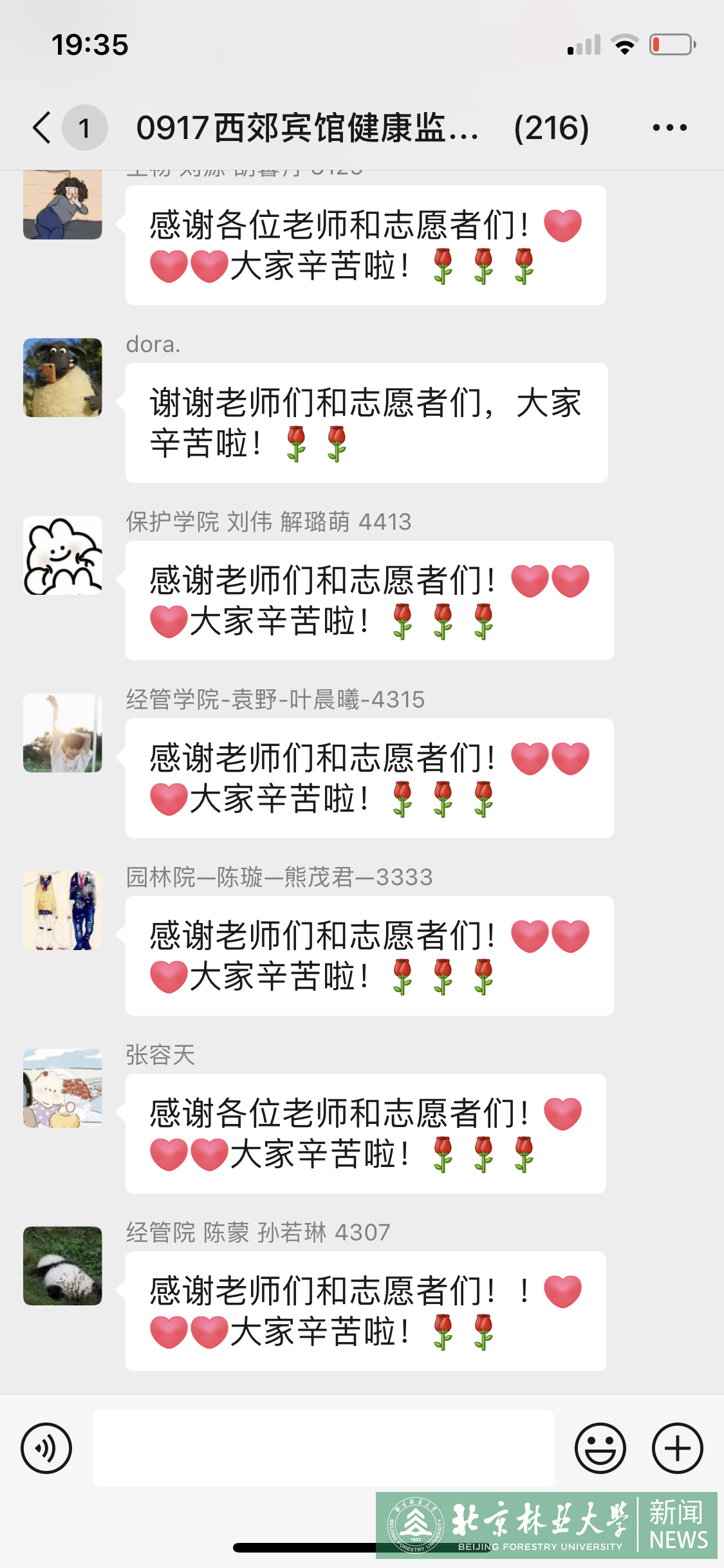Go back to the chat list
724x1568 pixels.
point(44,127)
